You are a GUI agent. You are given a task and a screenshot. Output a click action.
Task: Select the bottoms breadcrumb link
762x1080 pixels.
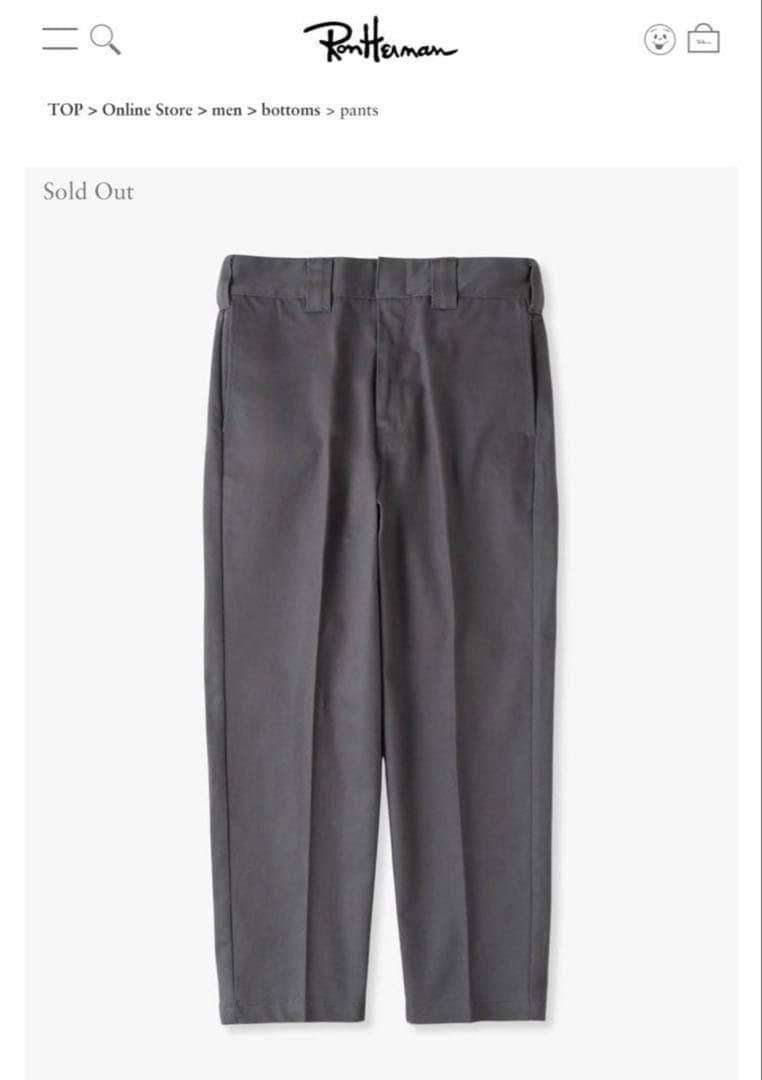click(x=293, y=113)
